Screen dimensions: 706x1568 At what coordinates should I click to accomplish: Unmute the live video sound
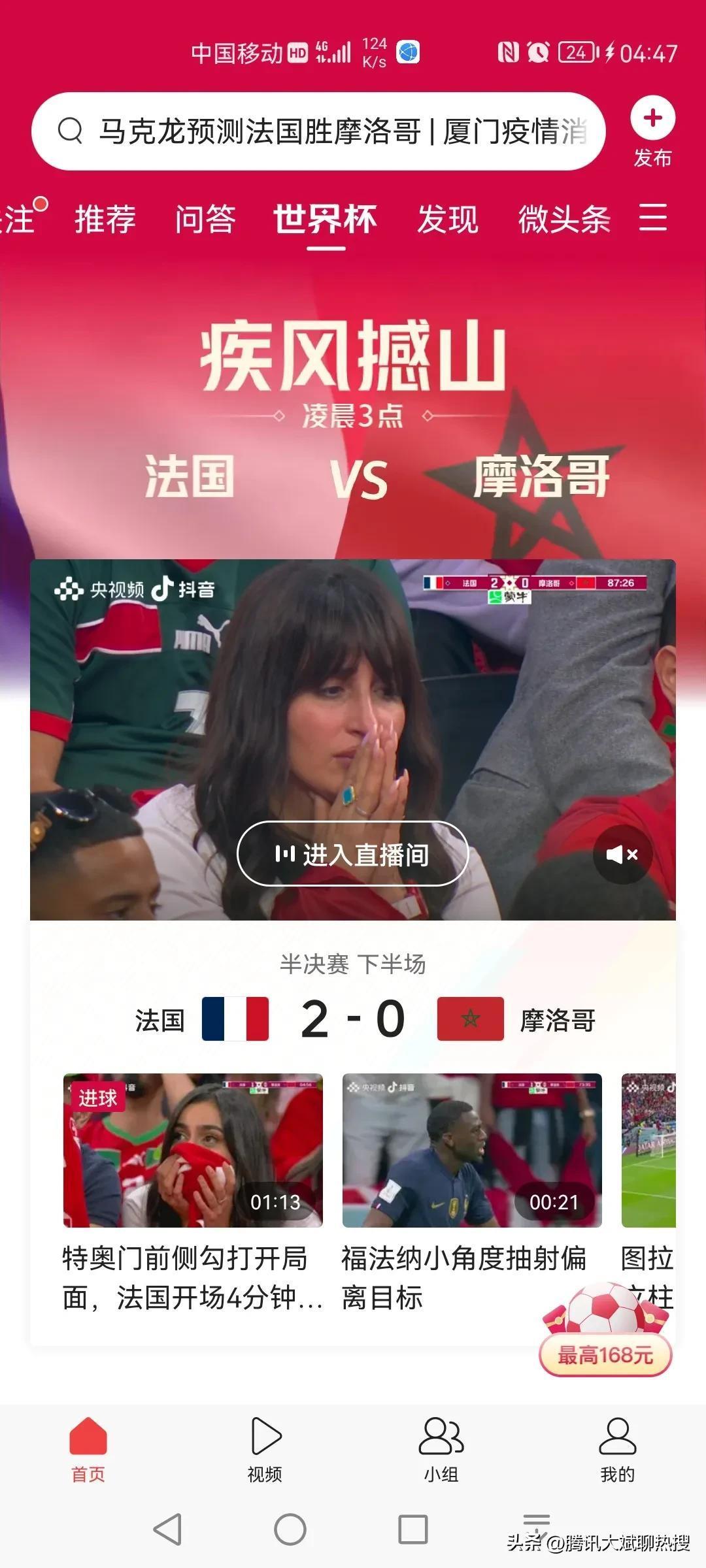tap(622, 854)
